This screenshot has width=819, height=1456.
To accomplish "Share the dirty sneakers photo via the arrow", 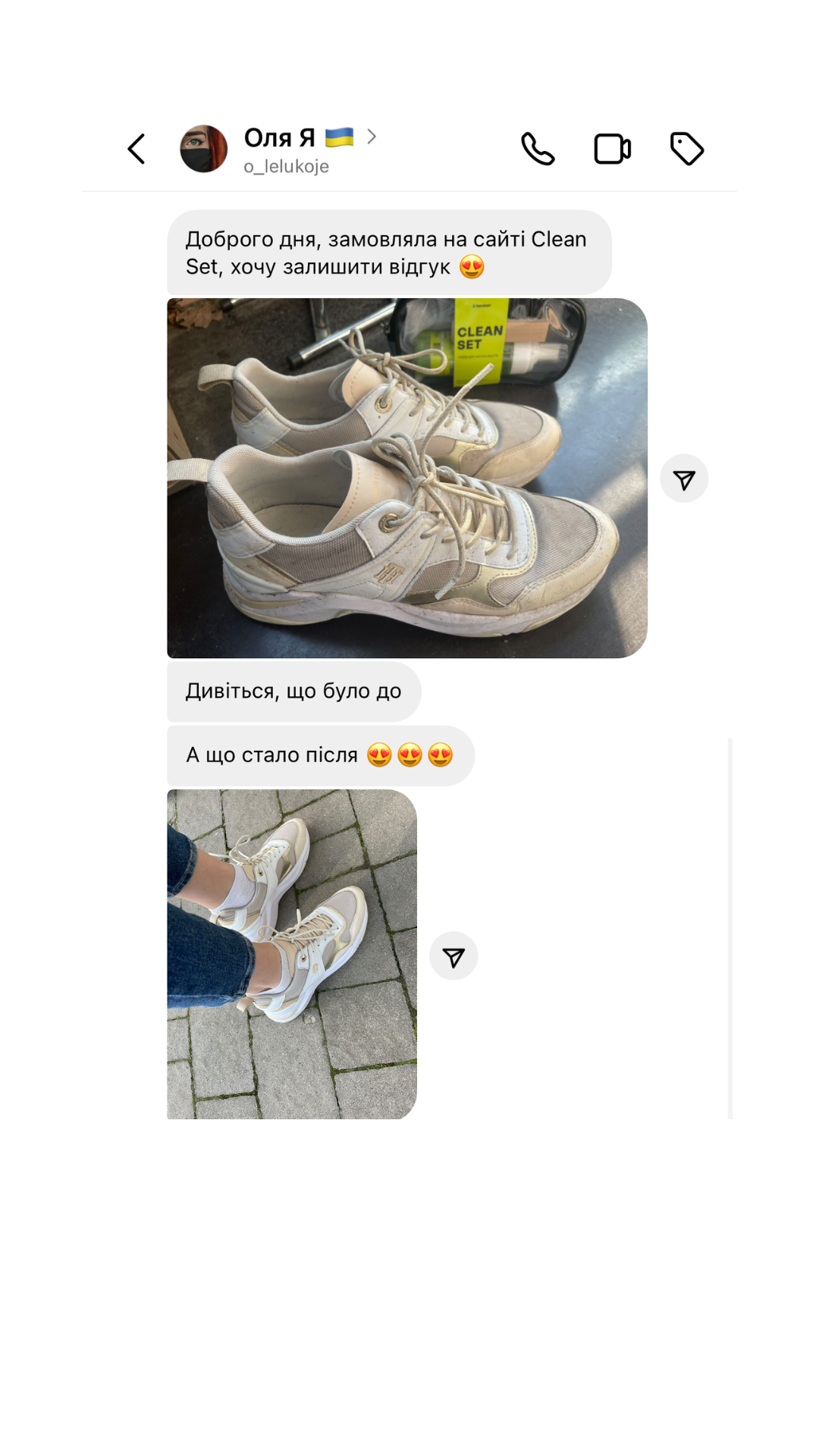I will (x=684, y=479).
